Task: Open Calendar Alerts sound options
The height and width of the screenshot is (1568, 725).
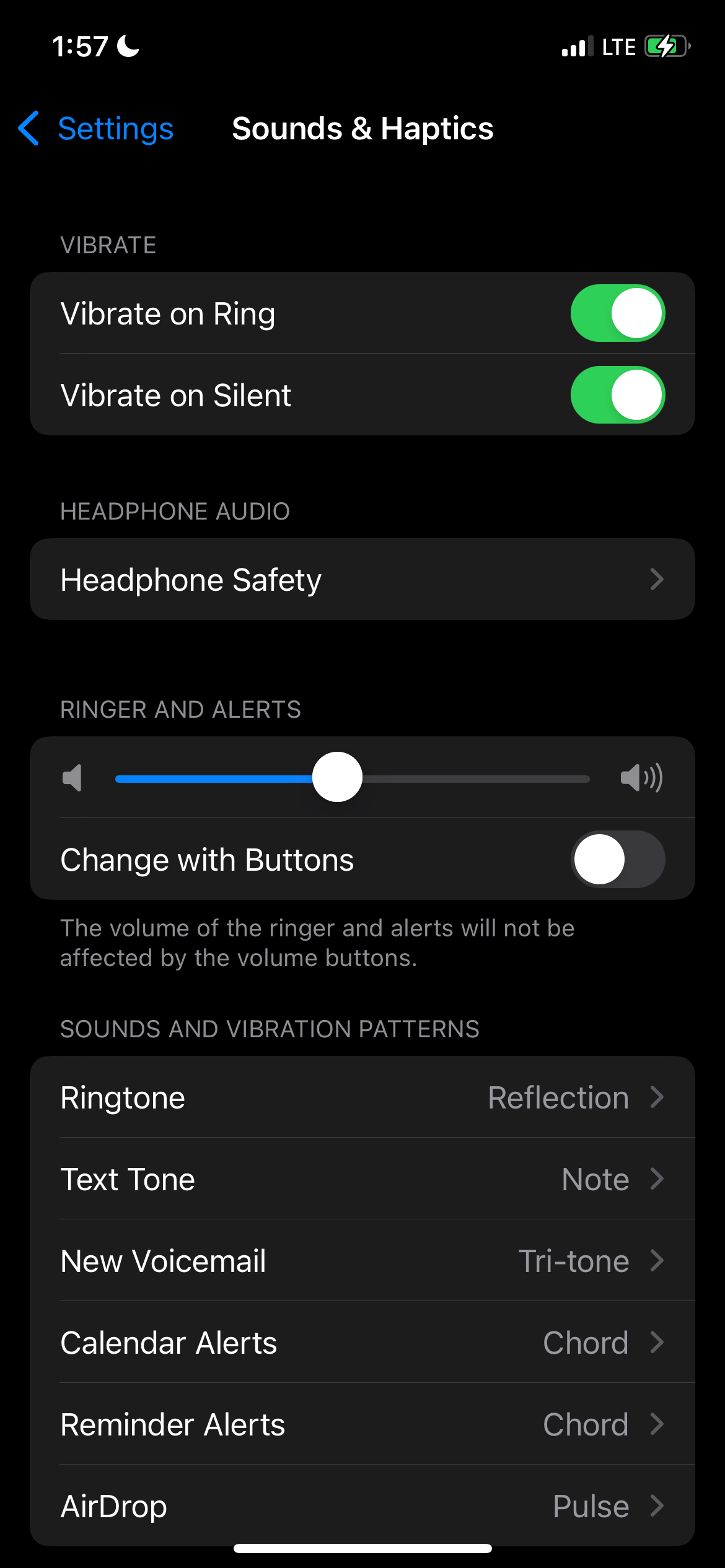Action: pos(362,1342)
